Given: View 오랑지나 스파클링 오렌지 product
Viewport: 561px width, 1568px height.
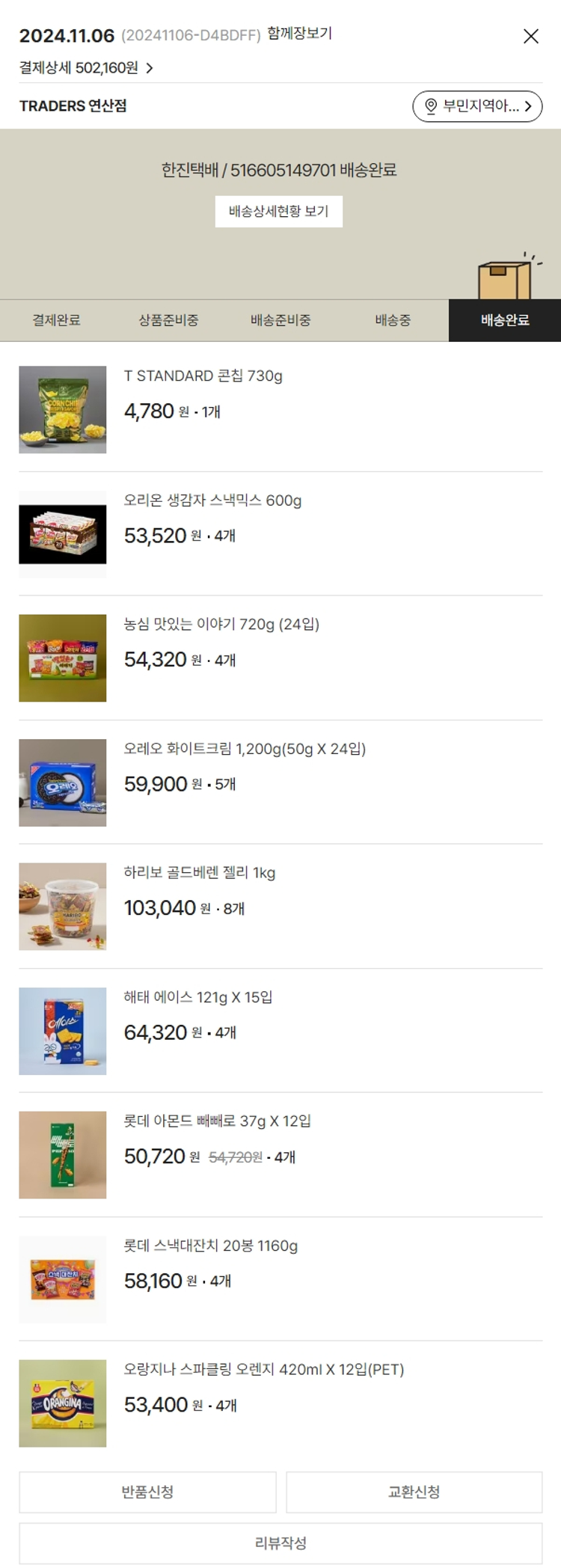Looking at the screenshot, I should [263, 1369].
